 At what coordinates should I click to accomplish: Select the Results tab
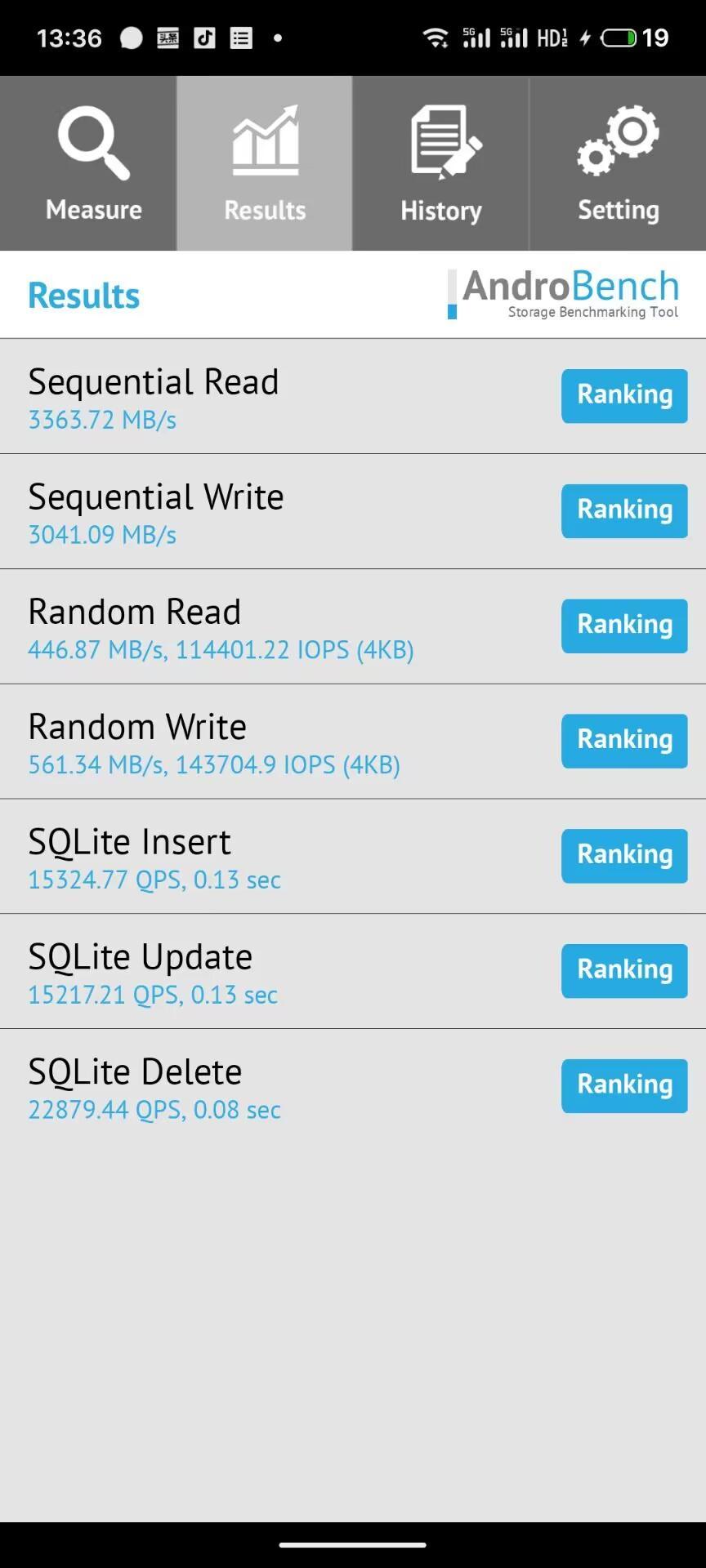[265, 163]
